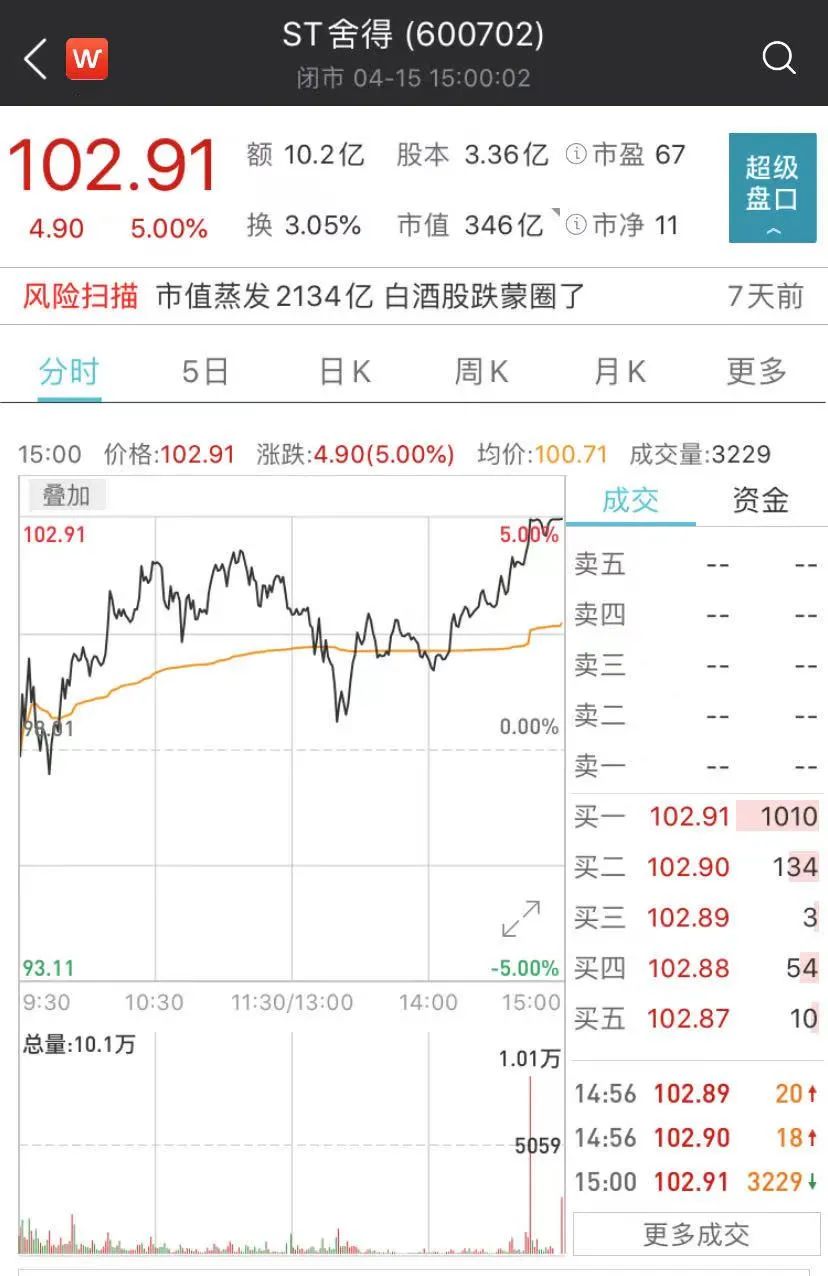Screen dimensions: 828x1276
Task: Tap the red W app badge
Action: click(x=87, y=59)
